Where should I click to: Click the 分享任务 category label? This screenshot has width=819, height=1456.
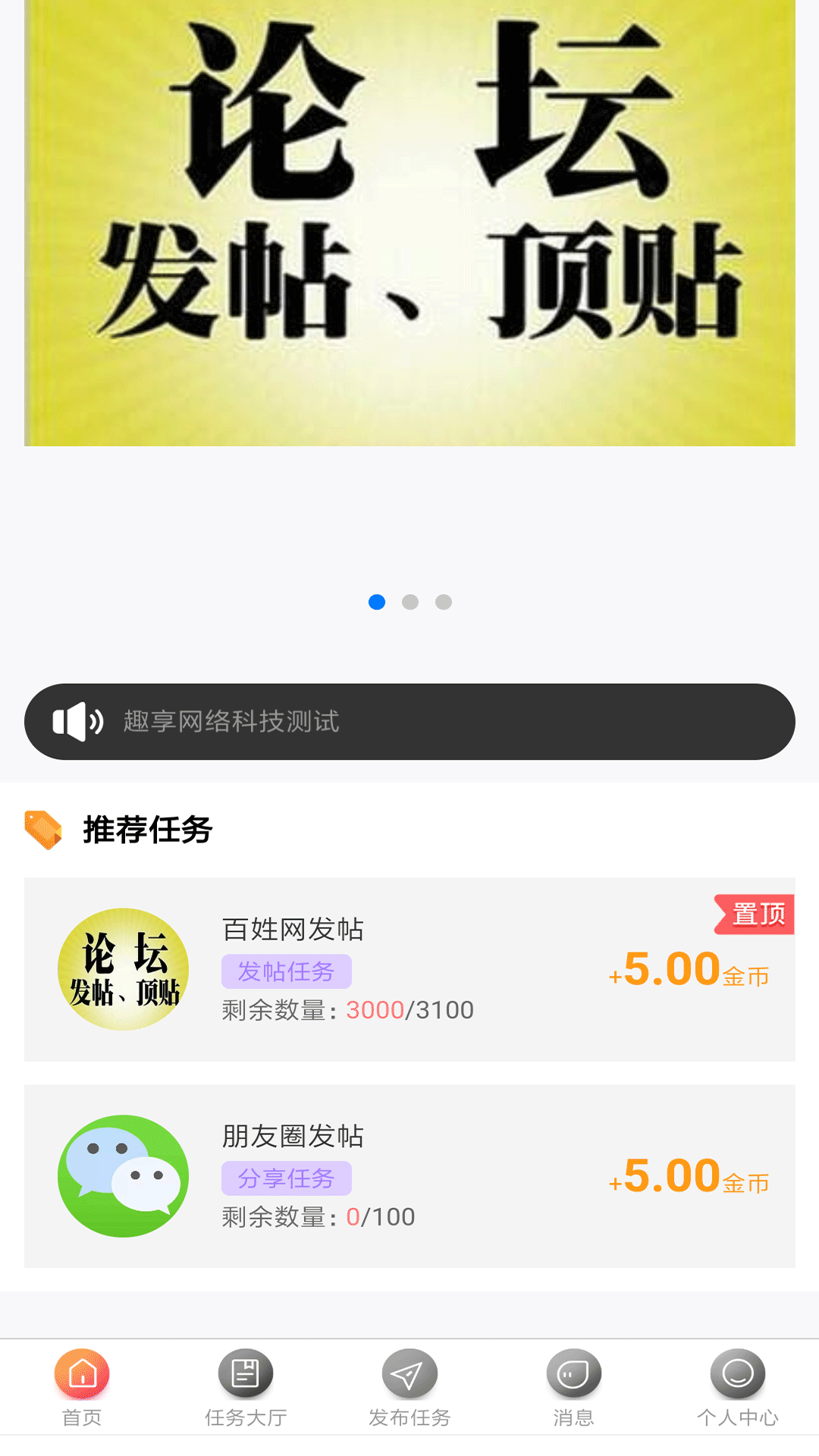pos(286,1178)
